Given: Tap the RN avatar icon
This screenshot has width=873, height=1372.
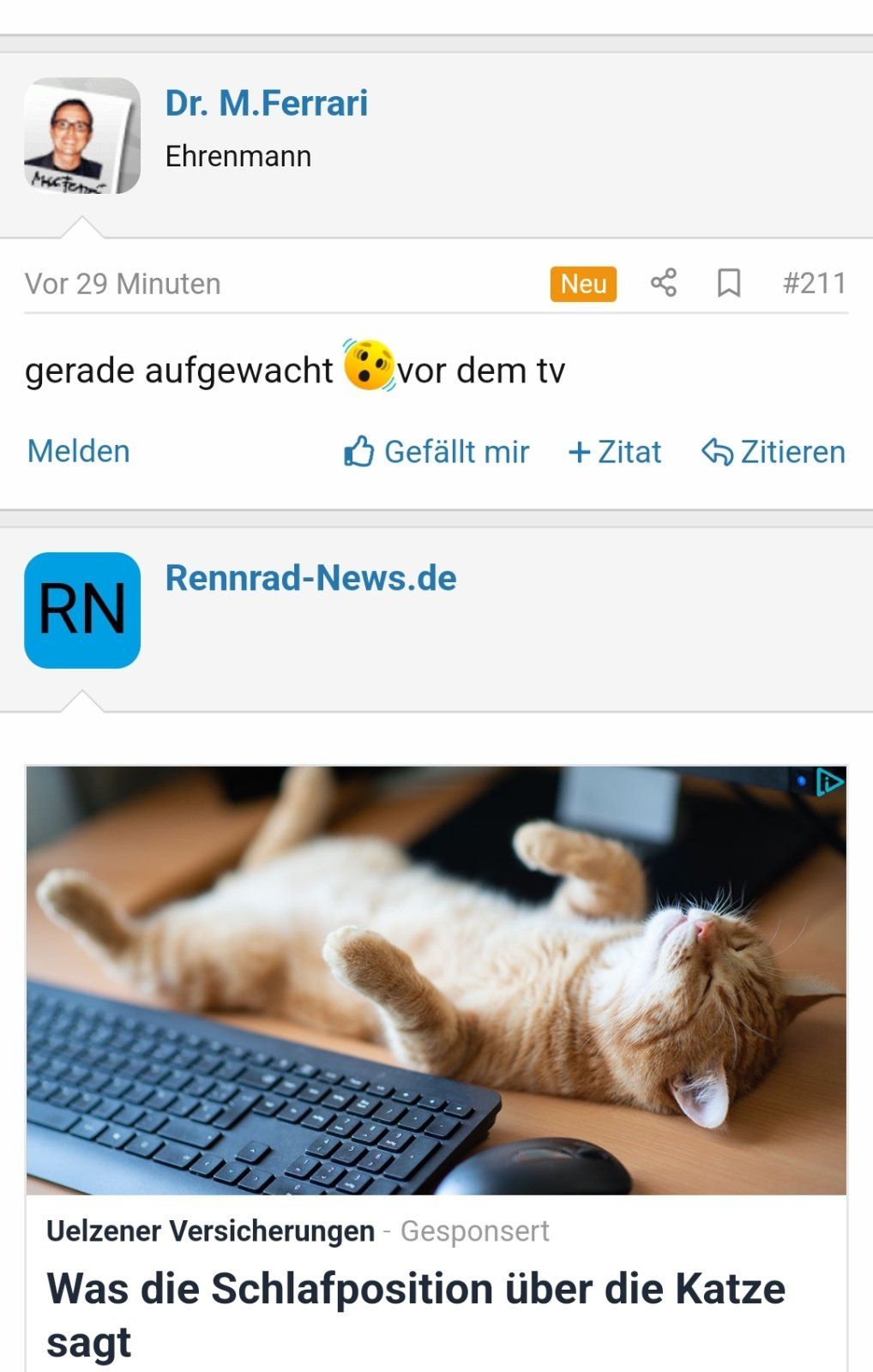Looking at the screenshot, I should tap(82, 611).
